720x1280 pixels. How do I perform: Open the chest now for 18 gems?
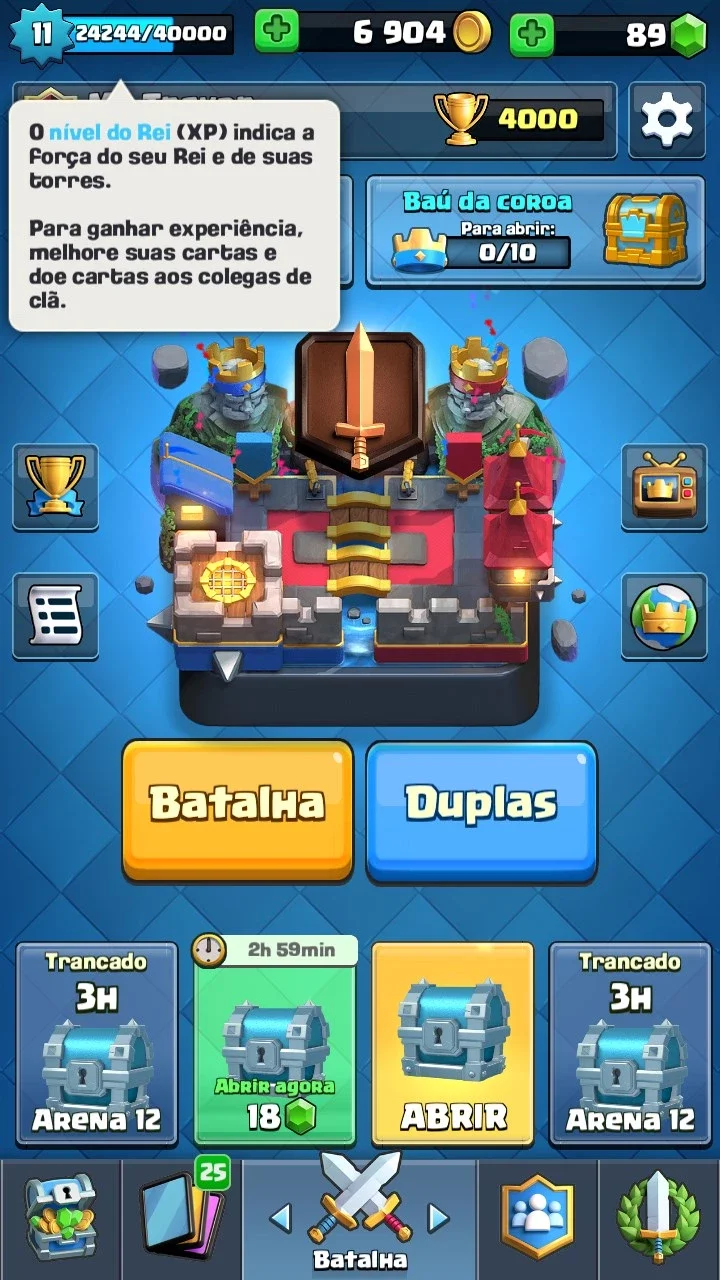point(276,1043)
